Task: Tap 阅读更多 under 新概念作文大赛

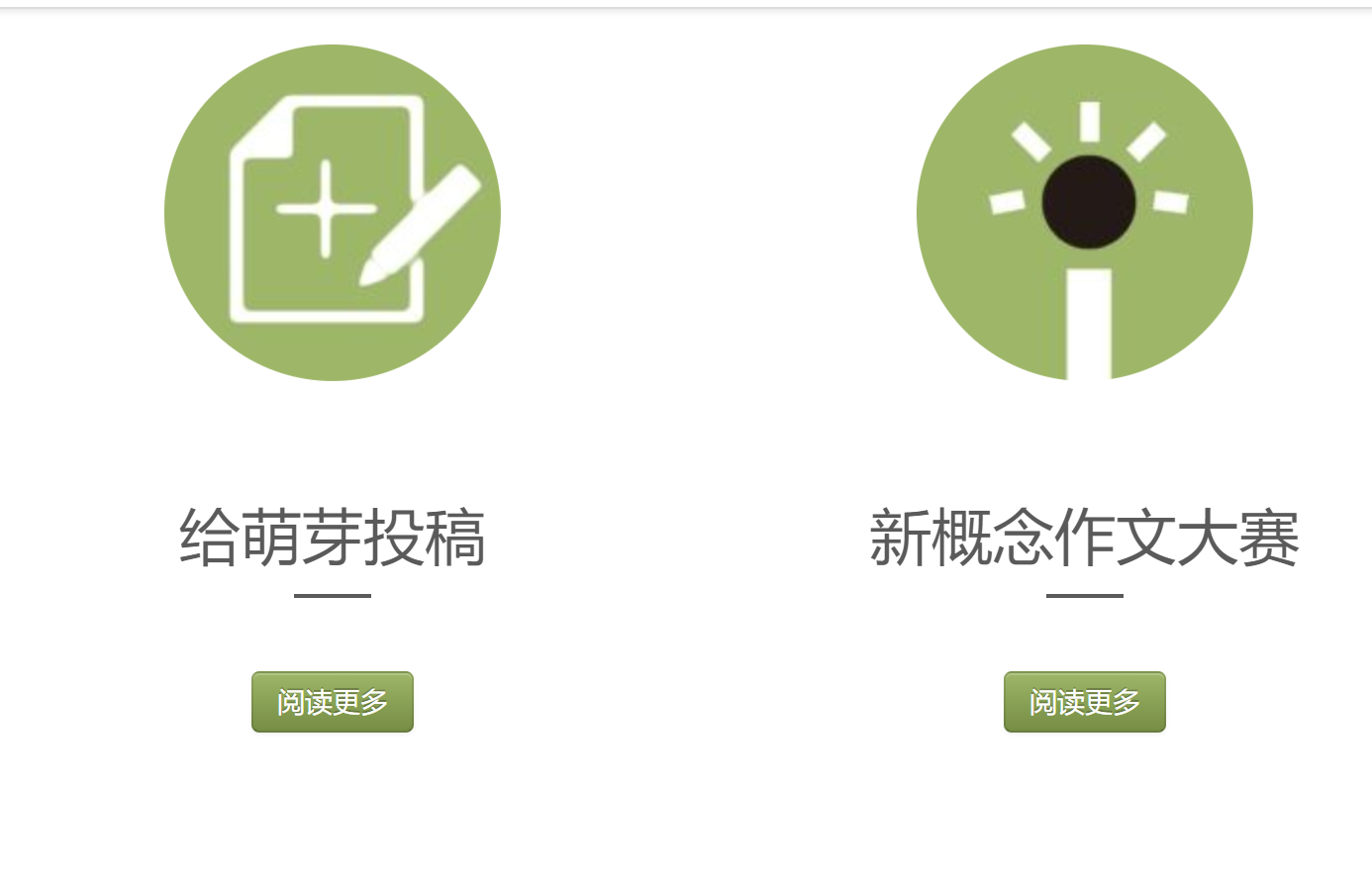Action: point(1084,702)
